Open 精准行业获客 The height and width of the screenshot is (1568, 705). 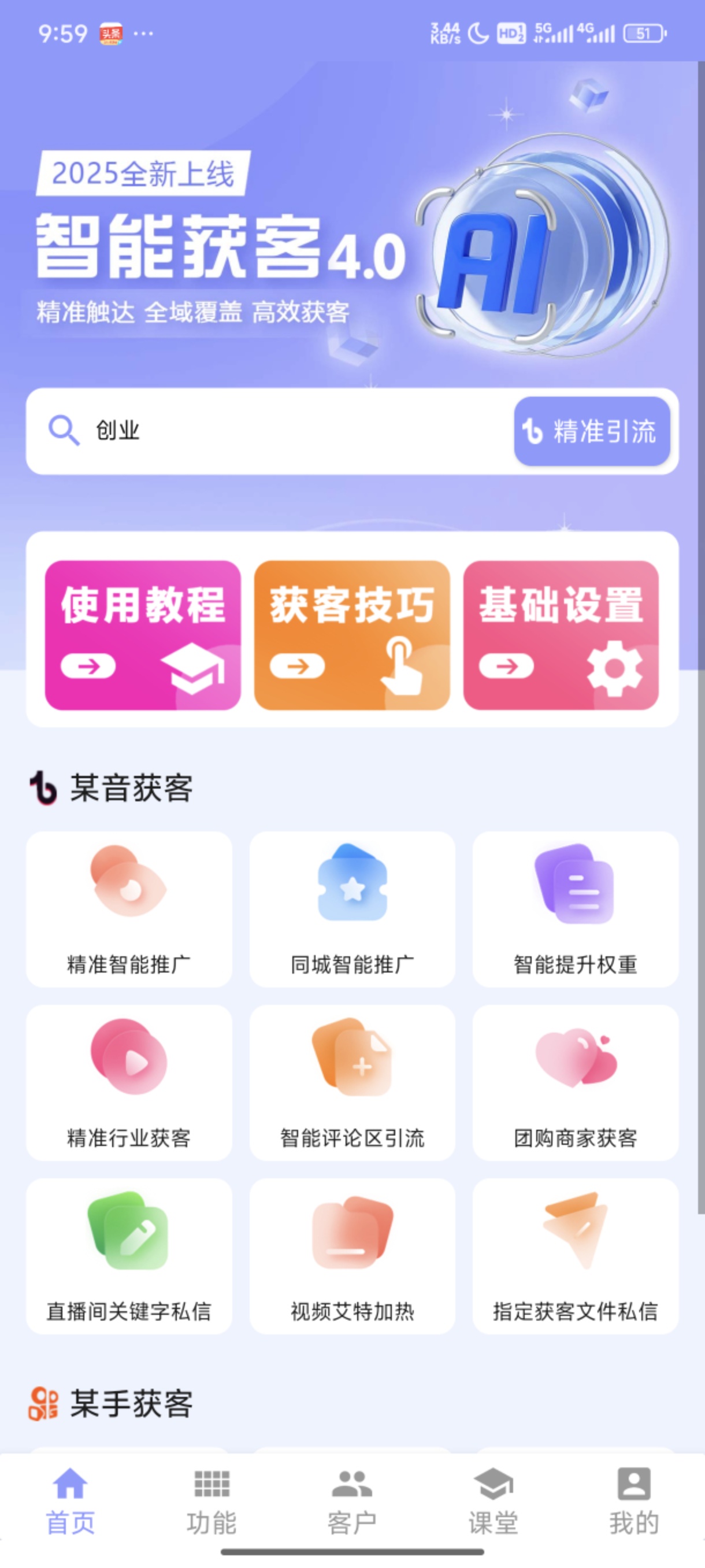[129, 1082]
